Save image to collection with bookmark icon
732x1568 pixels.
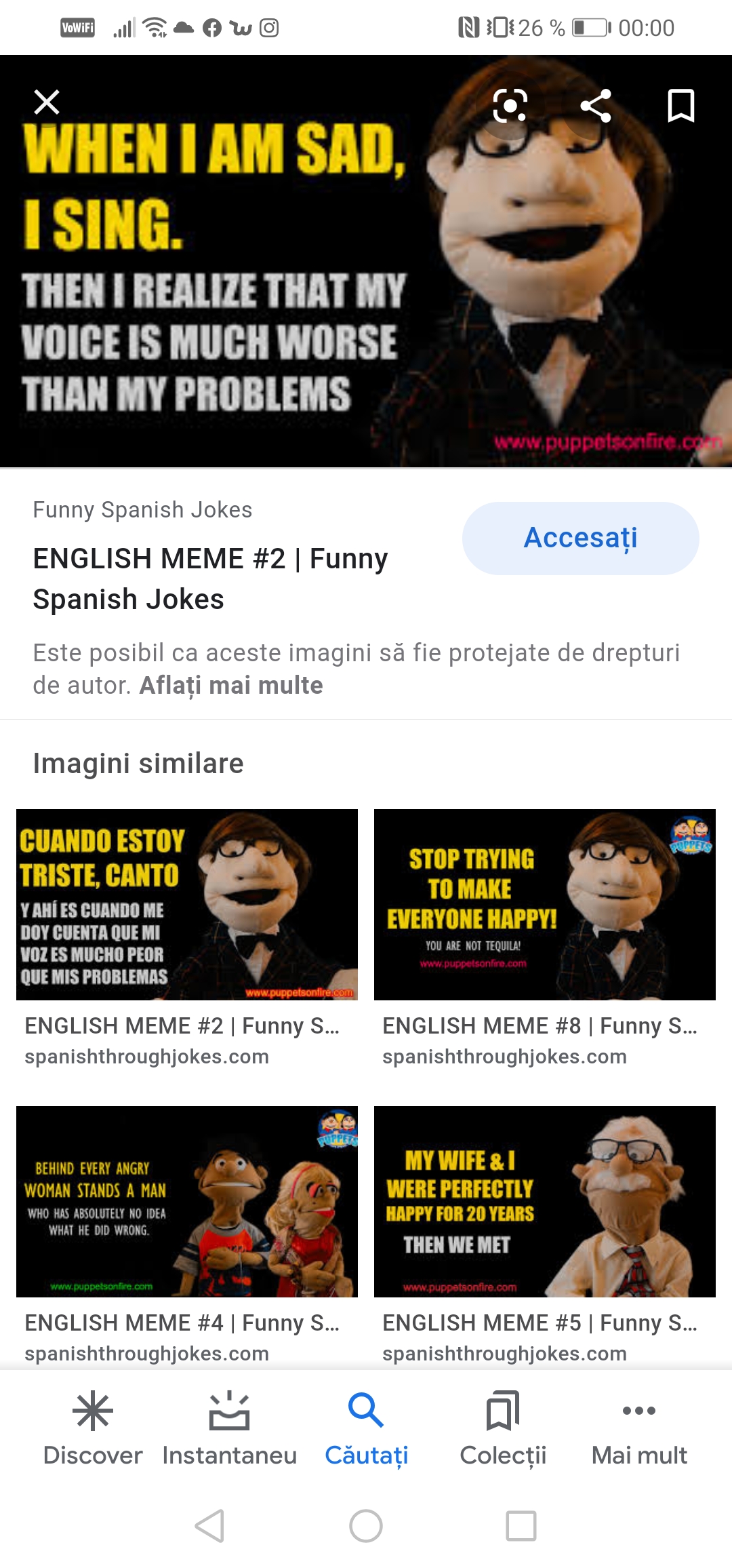(x=681, y=105)
